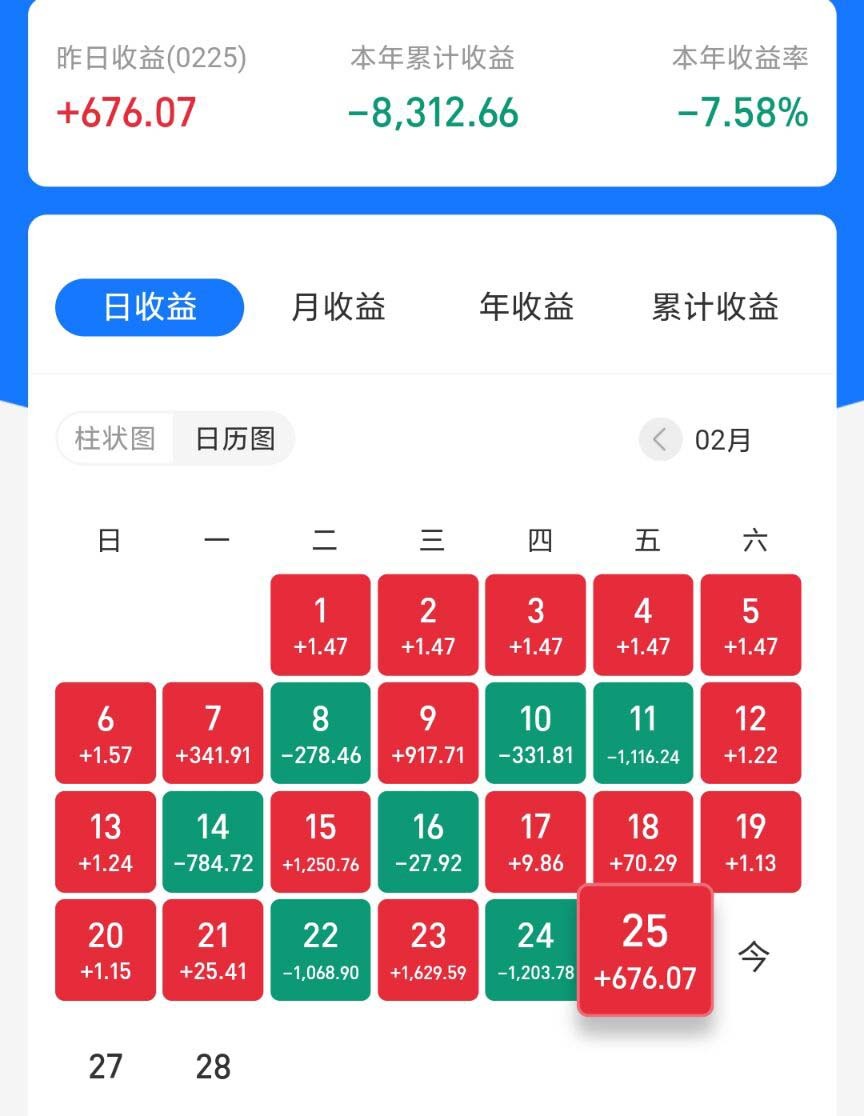Tap the 今 today cell
This screenshot has height=1116, width=864.
pyautogui.click(x=753, y=956)
